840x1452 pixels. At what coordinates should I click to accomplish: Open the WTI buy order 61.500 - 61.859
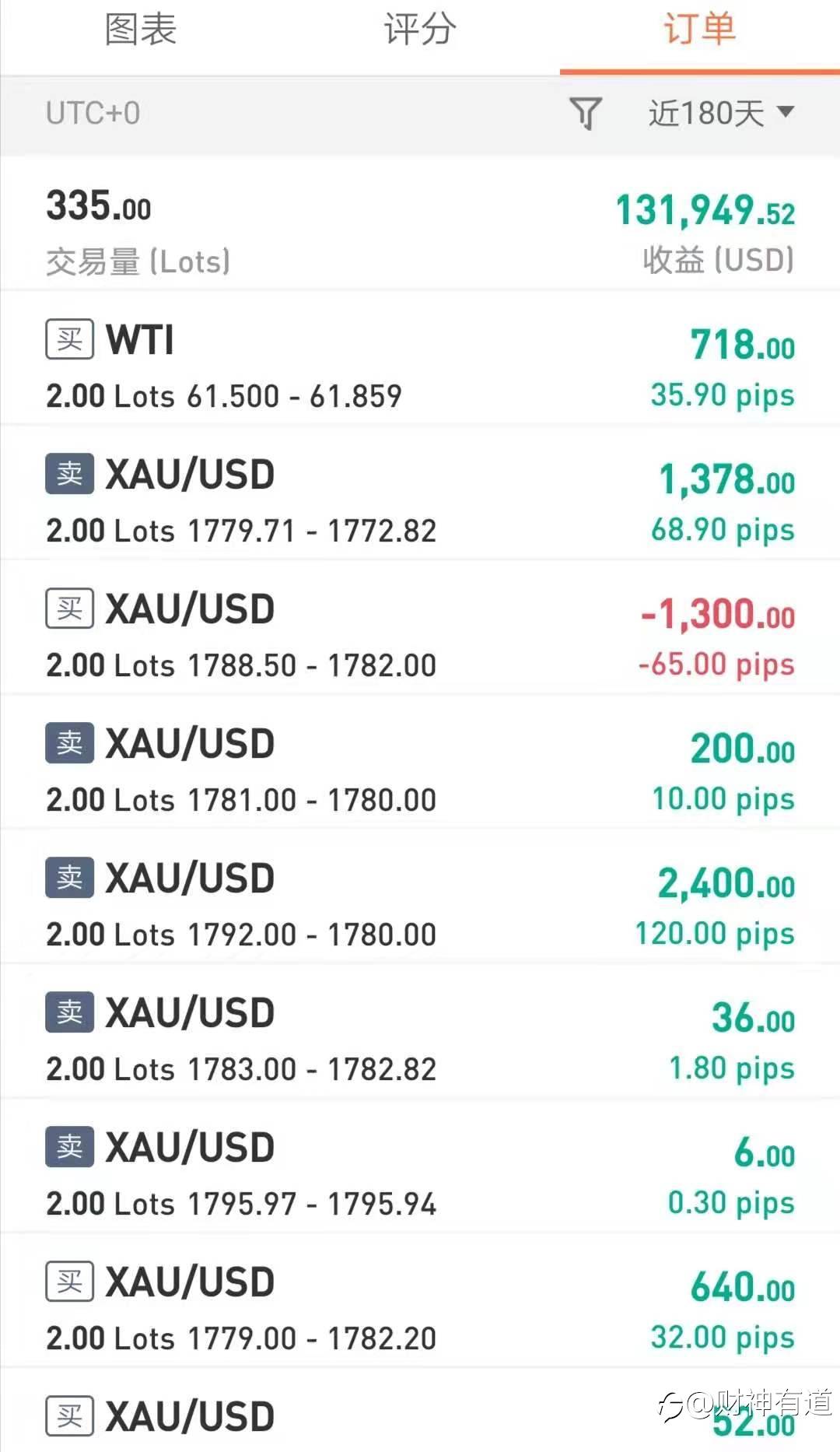pyautogui.click(x=420, y=359)
